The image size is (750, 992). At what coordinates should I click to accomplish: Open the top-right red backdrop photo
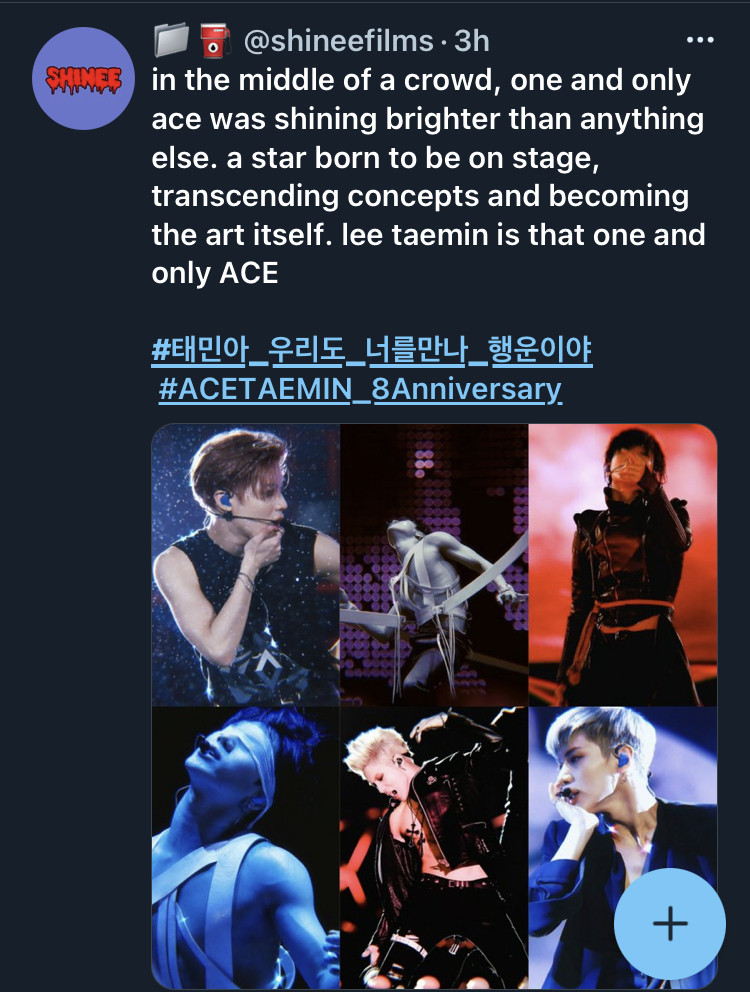point(622,565)
